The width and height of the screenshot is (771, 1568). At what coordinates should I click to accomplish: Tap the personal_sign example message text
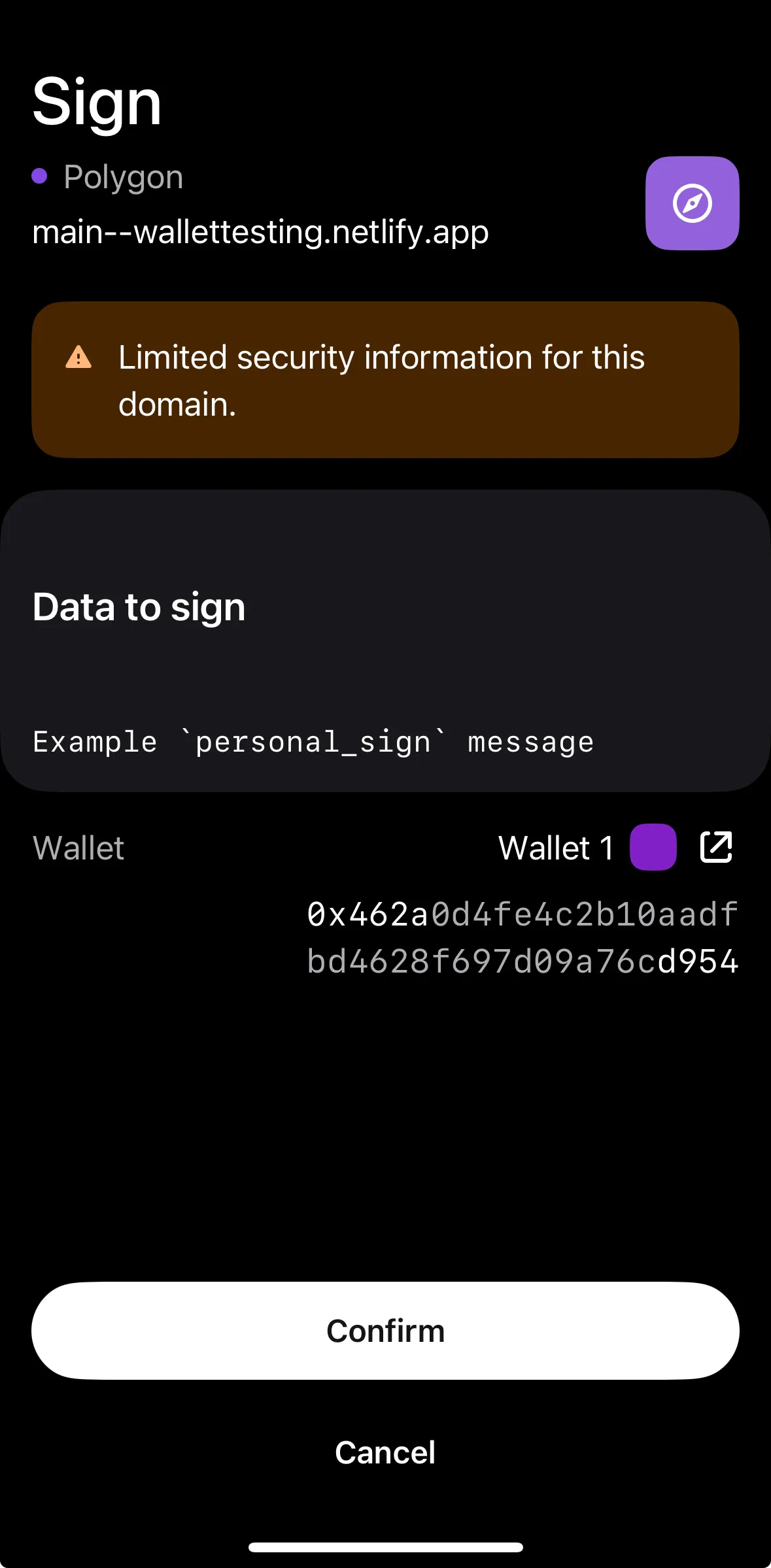pyautogui.click(x=313, y=741)
